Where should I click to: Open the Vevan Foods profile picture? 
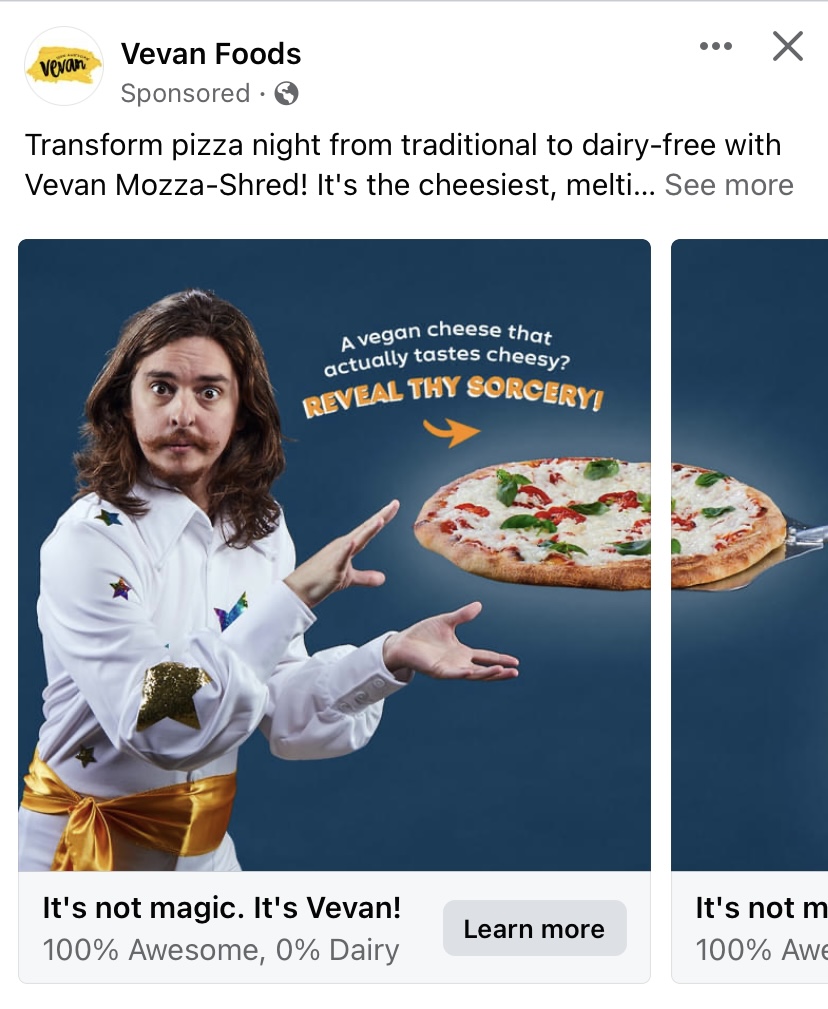tap(64, 66)
